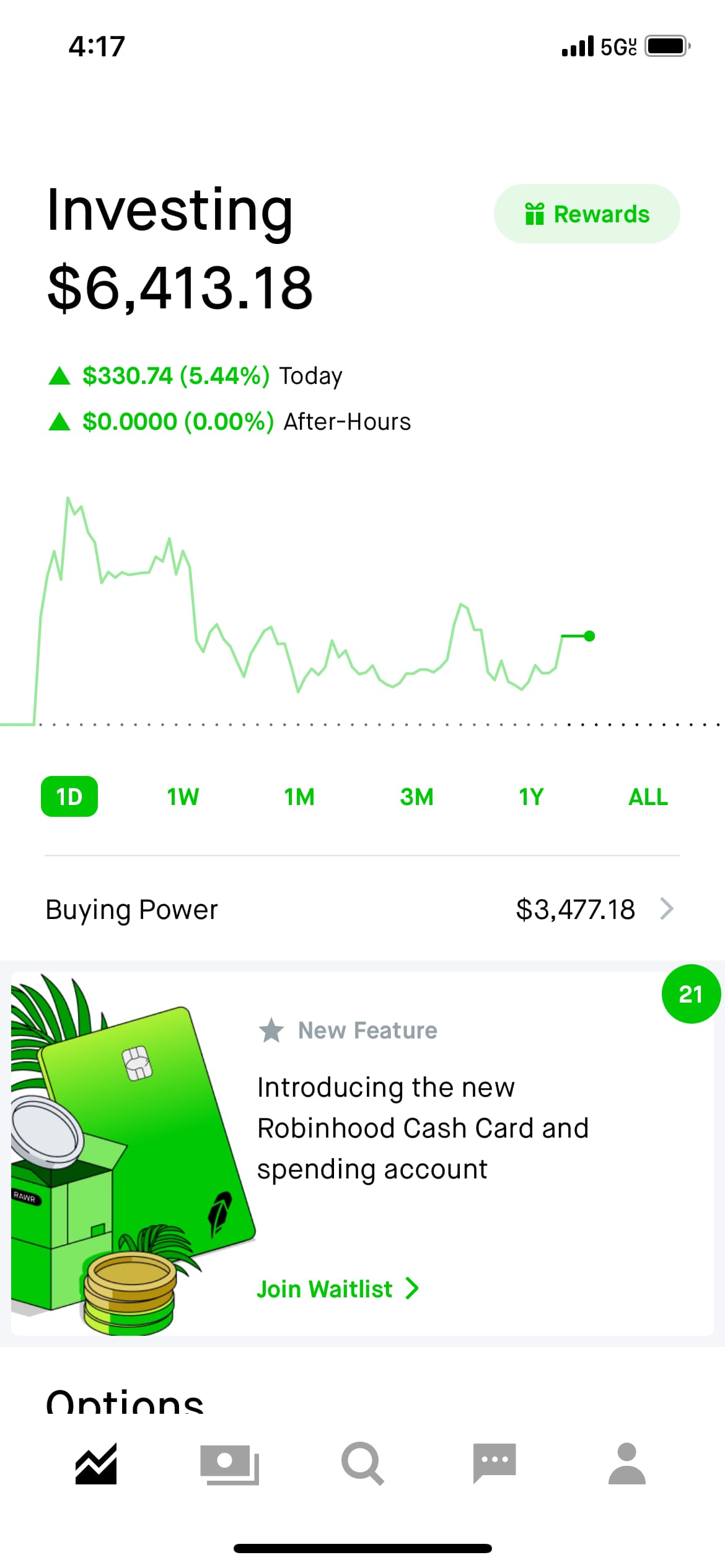
Task: Show the 1Y chart range
Action: coord(531,796)
